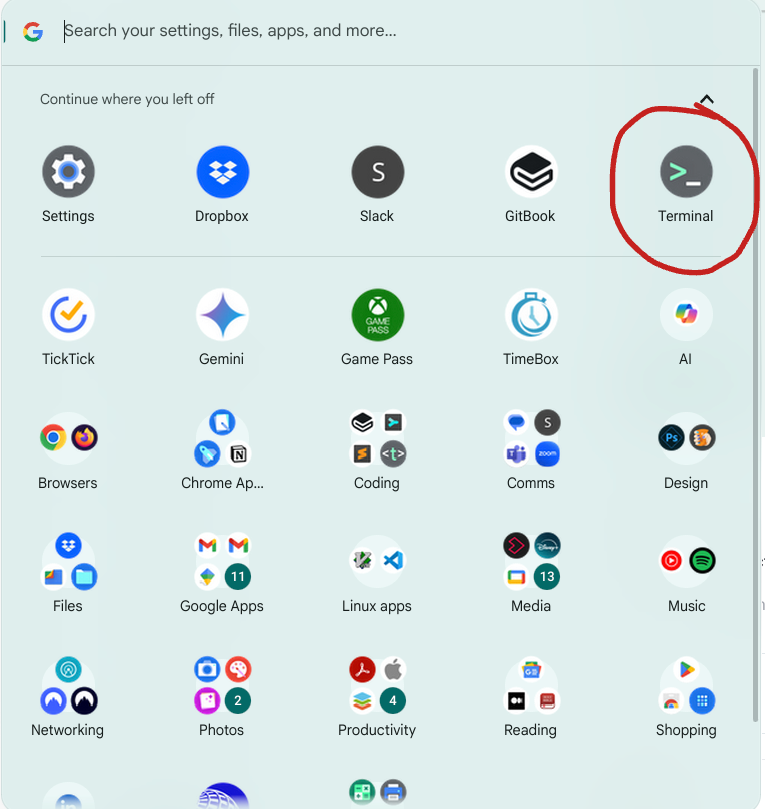The image size is (765, 809).
Task: Open the Settings app
Action: [68, 172]
